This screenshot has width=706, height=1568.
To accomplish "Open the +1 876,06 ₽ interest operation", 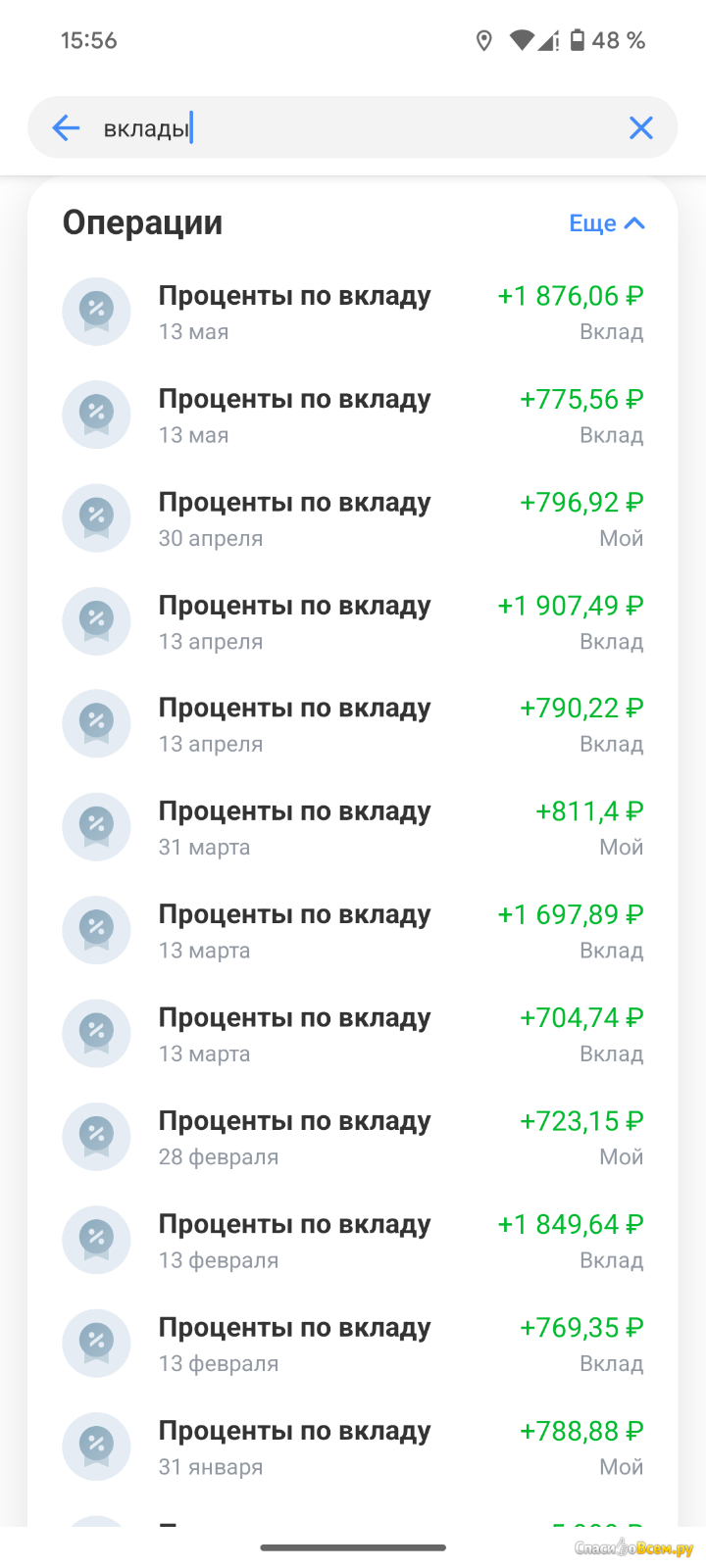I will pyautogui.click(x=353, y=313).
